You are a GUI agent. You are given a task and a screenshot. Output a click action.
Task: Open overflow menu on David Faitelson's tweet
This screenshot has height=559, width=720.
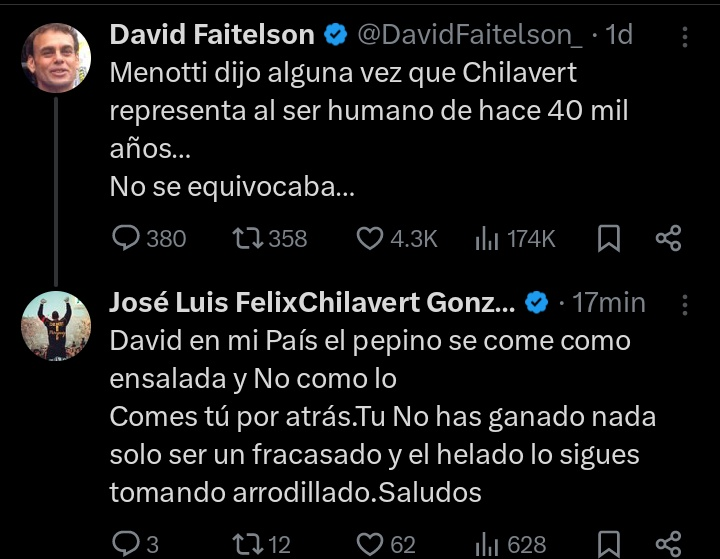(685, 36)
